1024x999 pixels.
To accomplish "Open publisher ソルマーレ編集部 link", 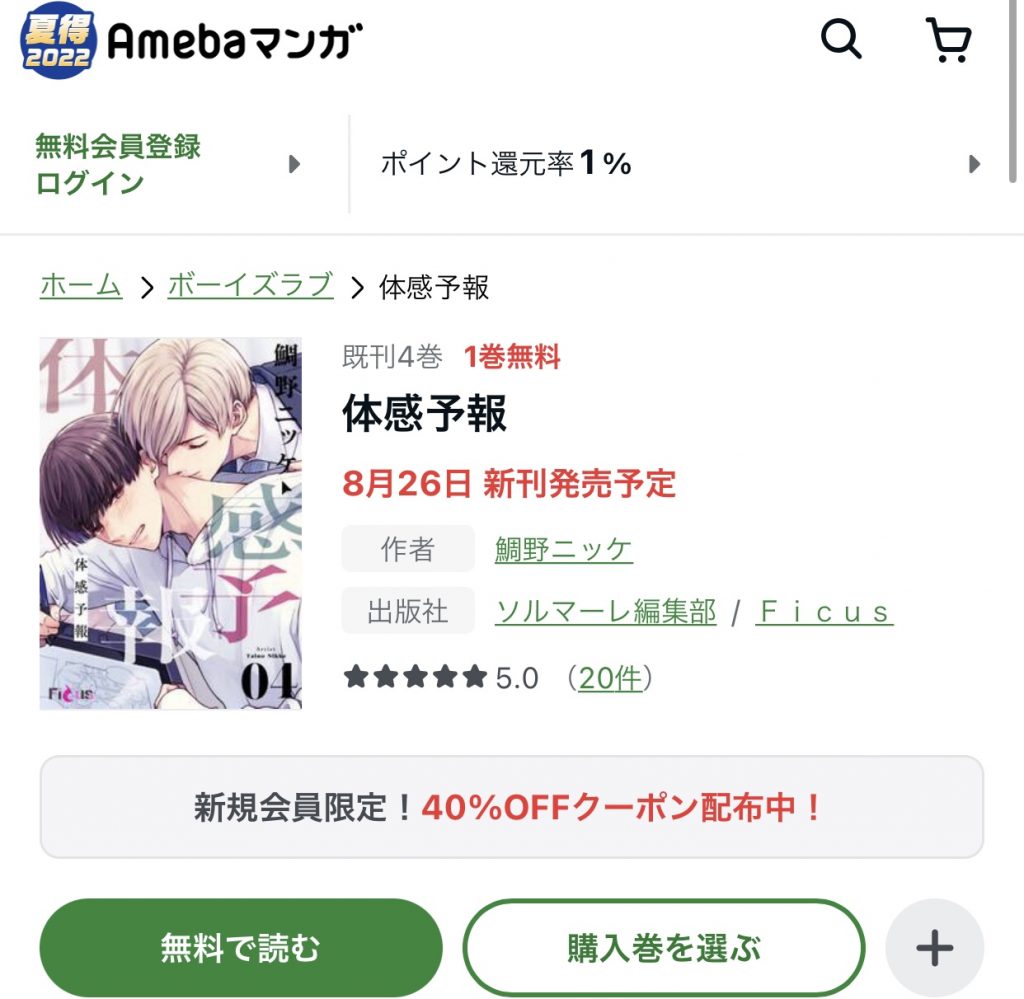I will point(606,612).
